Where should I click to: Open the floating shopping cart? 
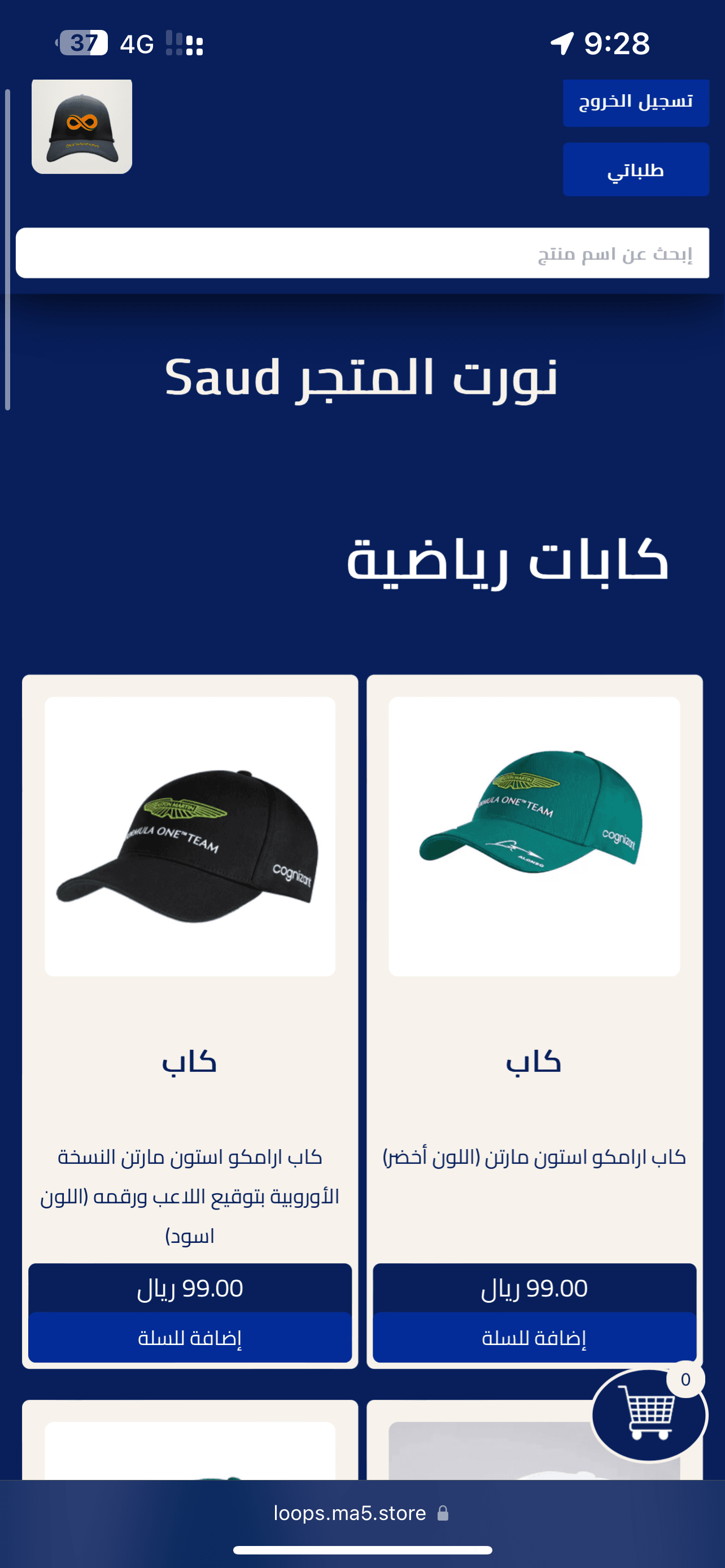649,1416
